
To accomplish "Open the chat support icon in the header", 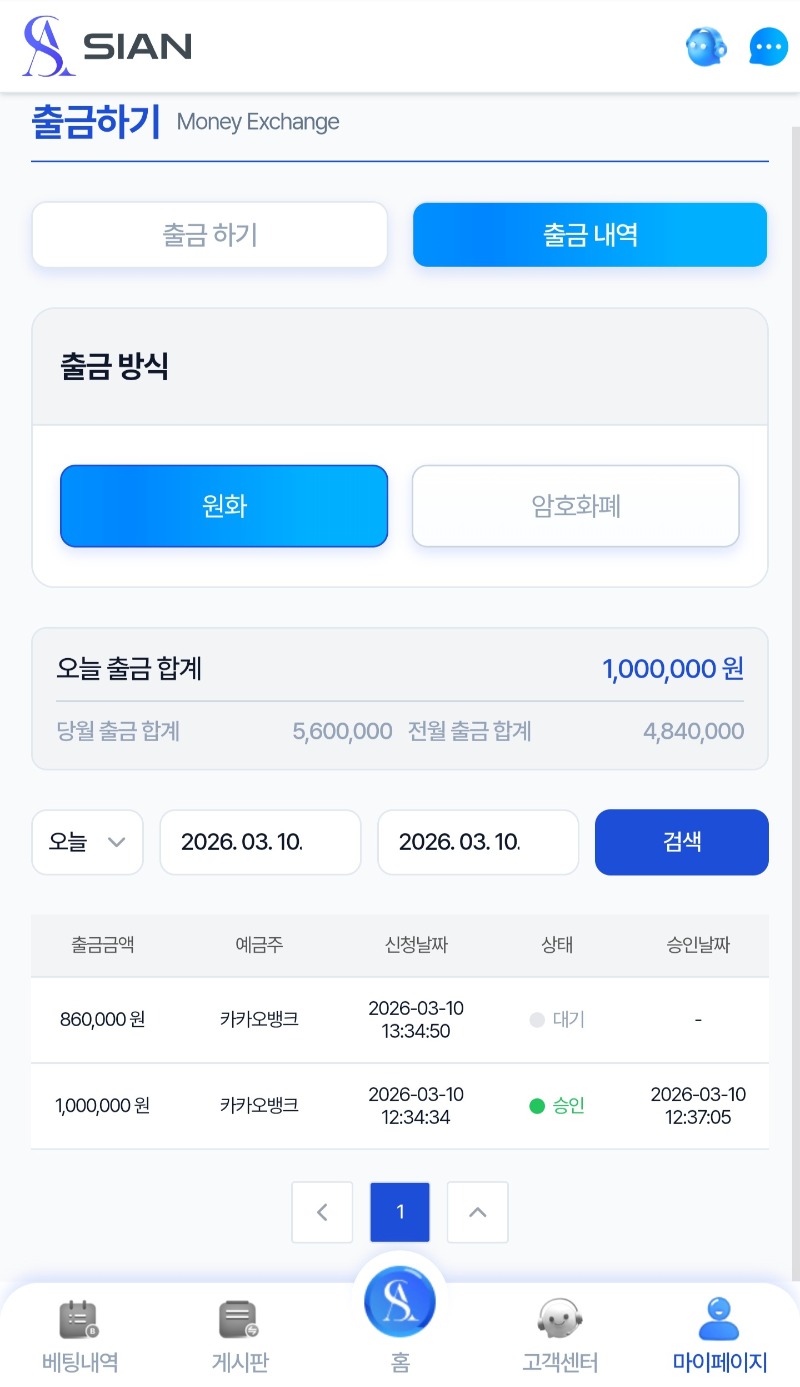I will pyautogui.click(x=706, y=46).
